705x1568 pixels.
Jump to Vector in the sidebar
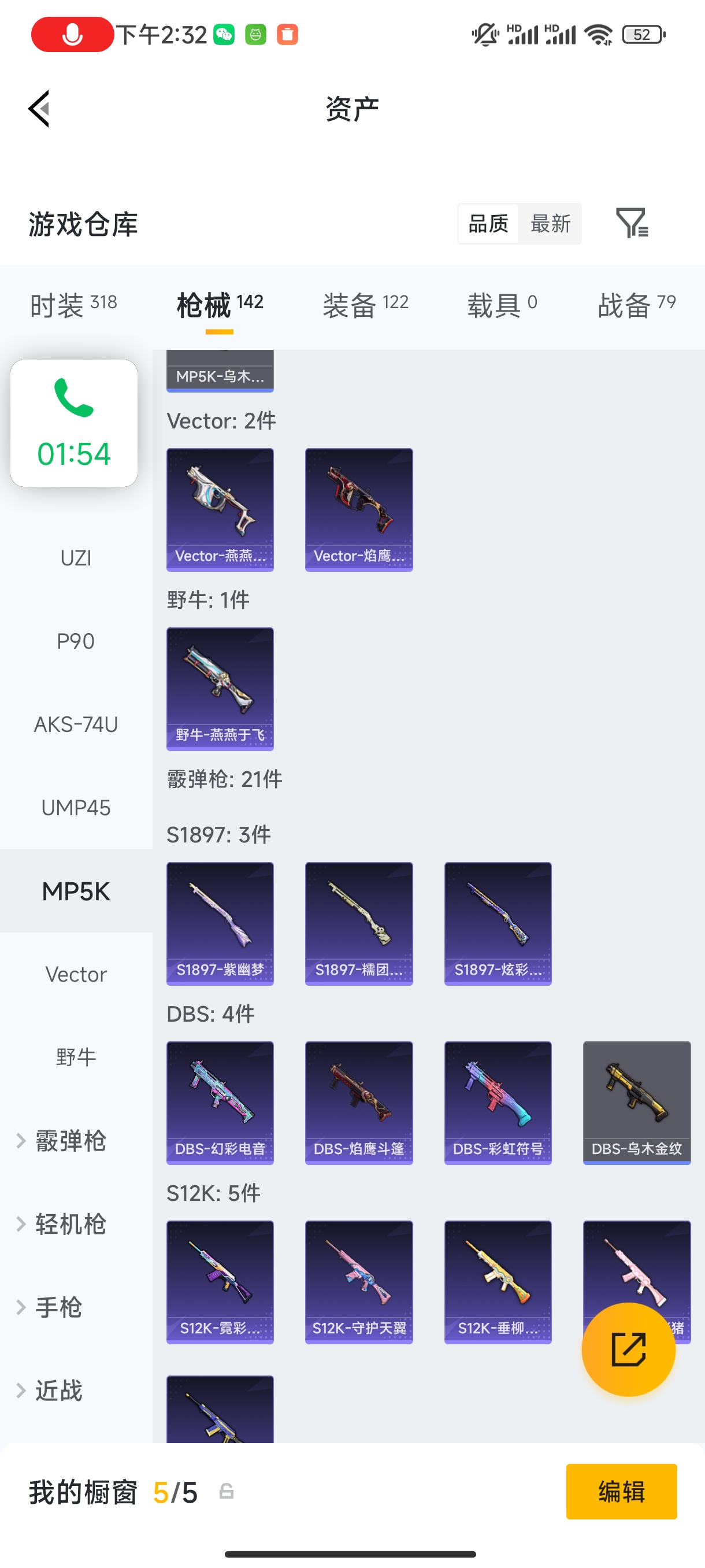tap(76, 974)
